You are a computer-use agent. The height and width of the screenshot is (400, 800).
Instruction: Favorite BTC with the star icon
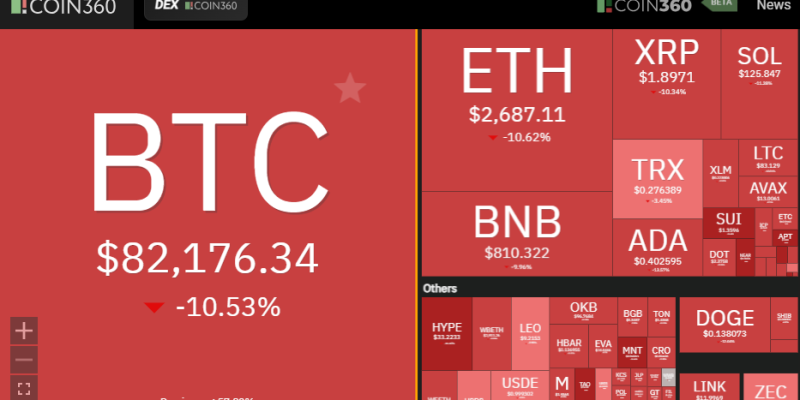pyautogui.click(x=350, y=89)
